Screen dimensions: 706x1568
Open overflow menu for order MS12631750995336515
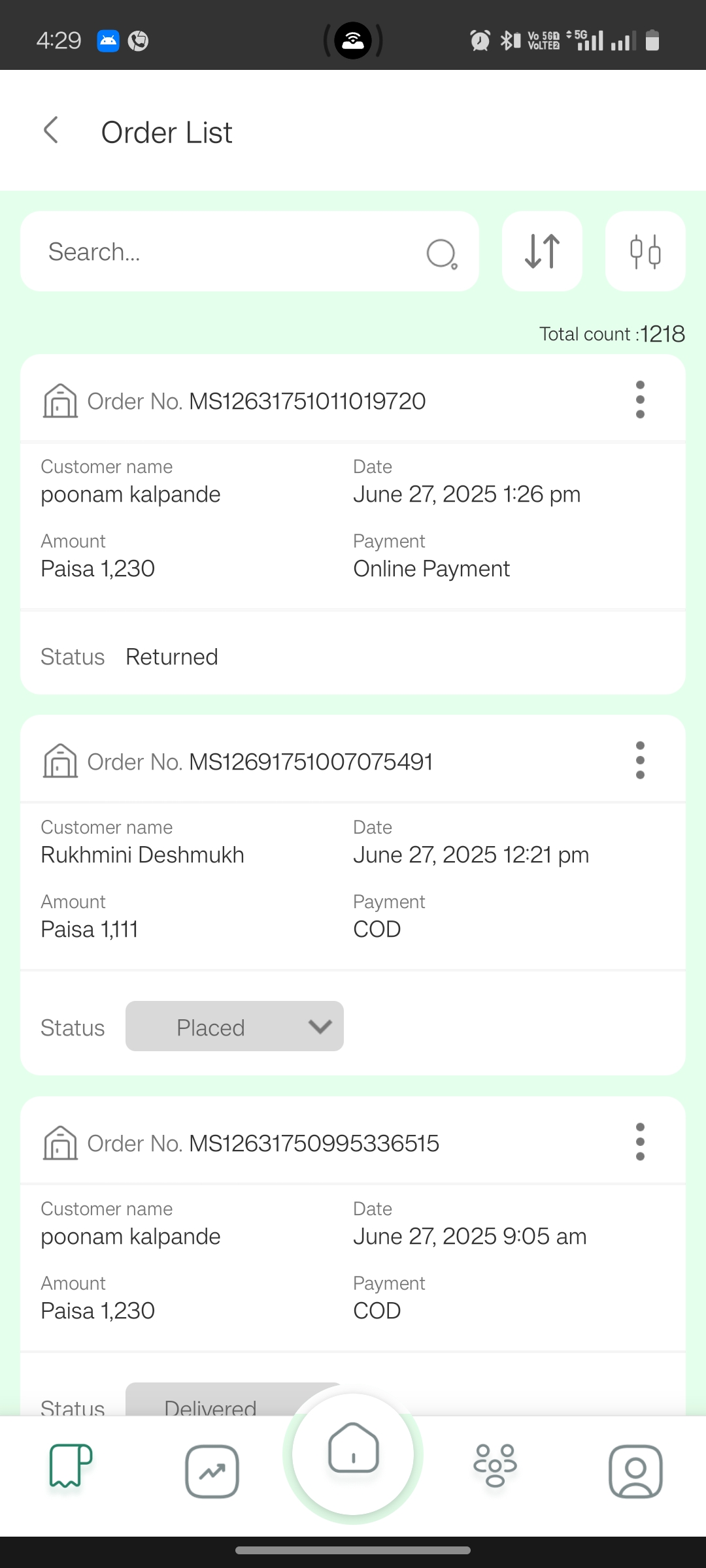(640, 1142)
